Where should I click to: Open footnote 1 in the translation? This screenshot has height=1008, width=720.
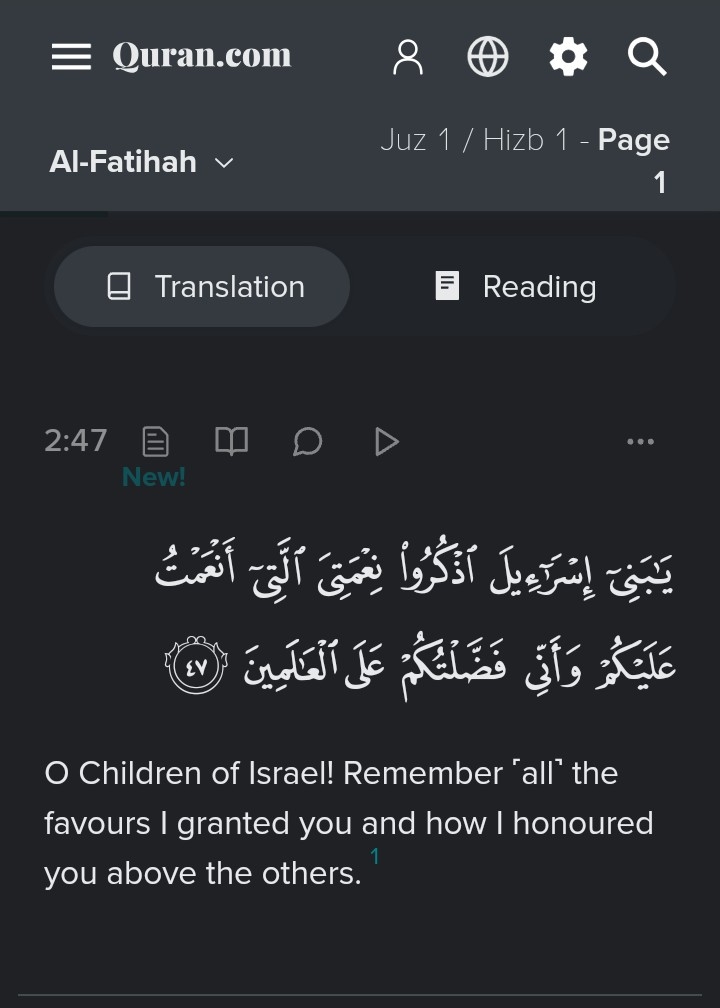coord(375,856)
